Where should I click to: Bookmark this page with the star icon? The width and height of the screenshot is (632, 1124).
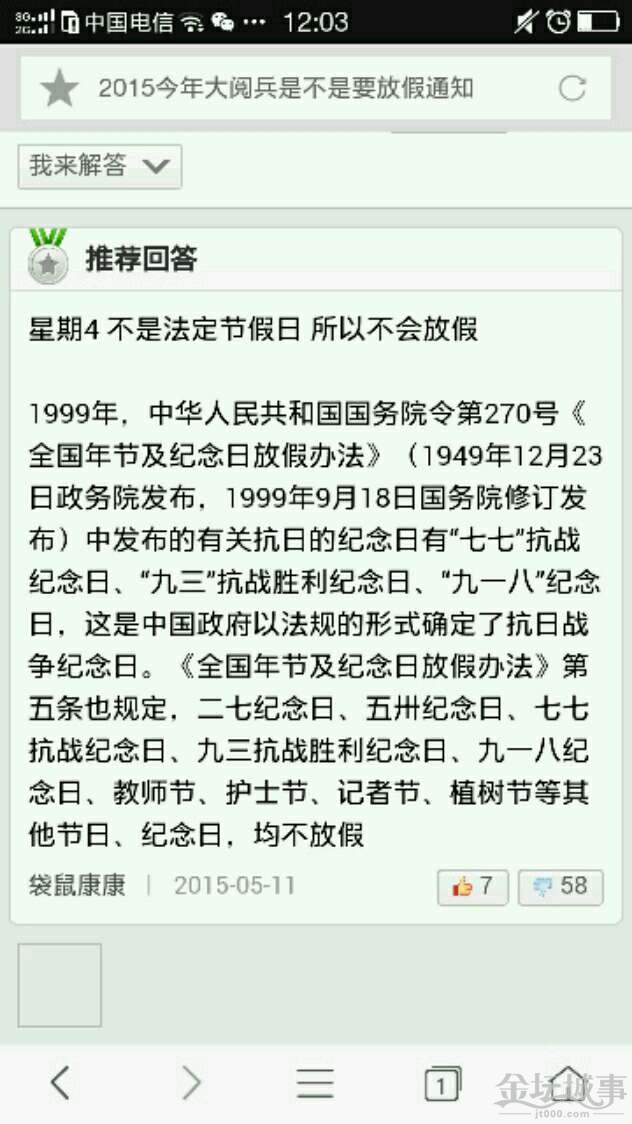tap(59, 89)
